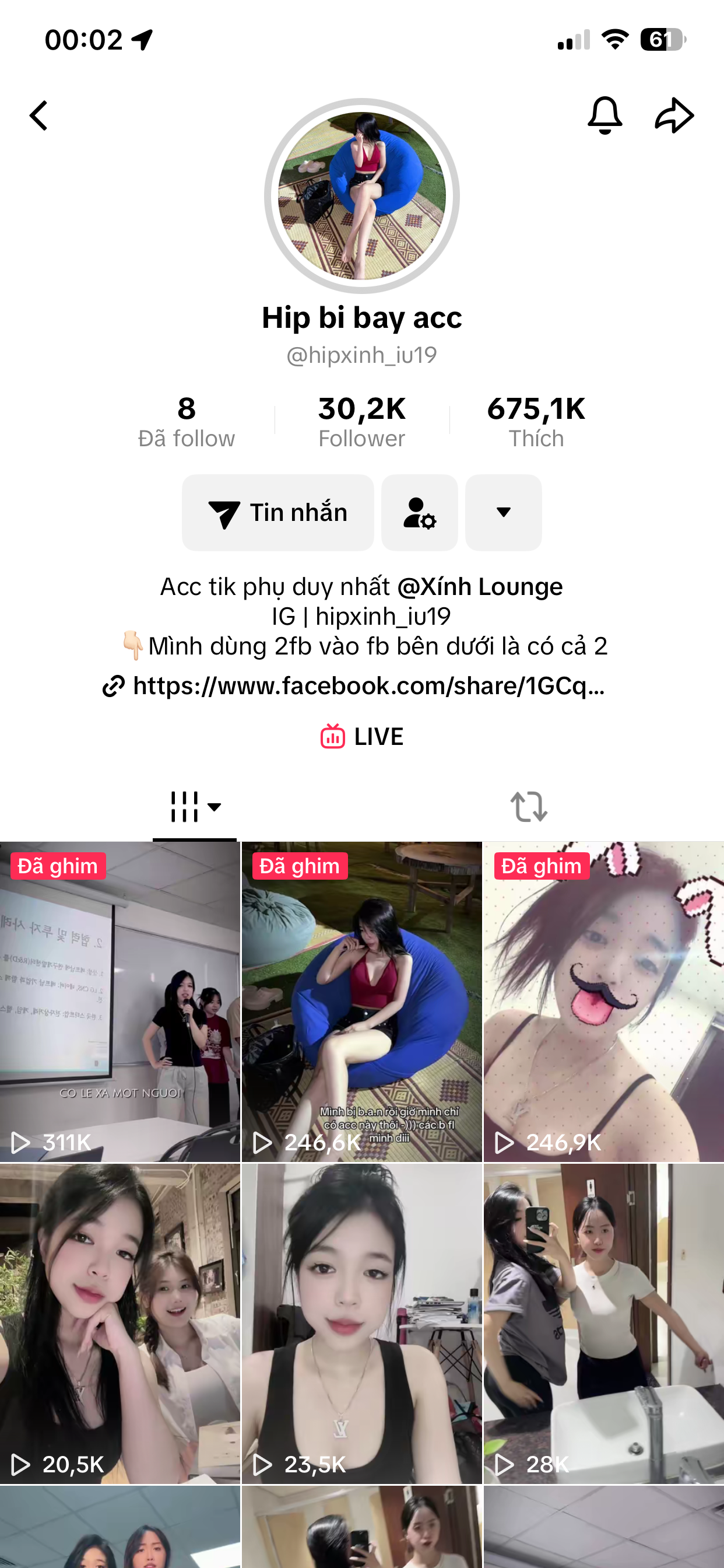Screen dimensions: 724x1568
Task: Open the @Xính Lounge mention
Action: [479, 587]
